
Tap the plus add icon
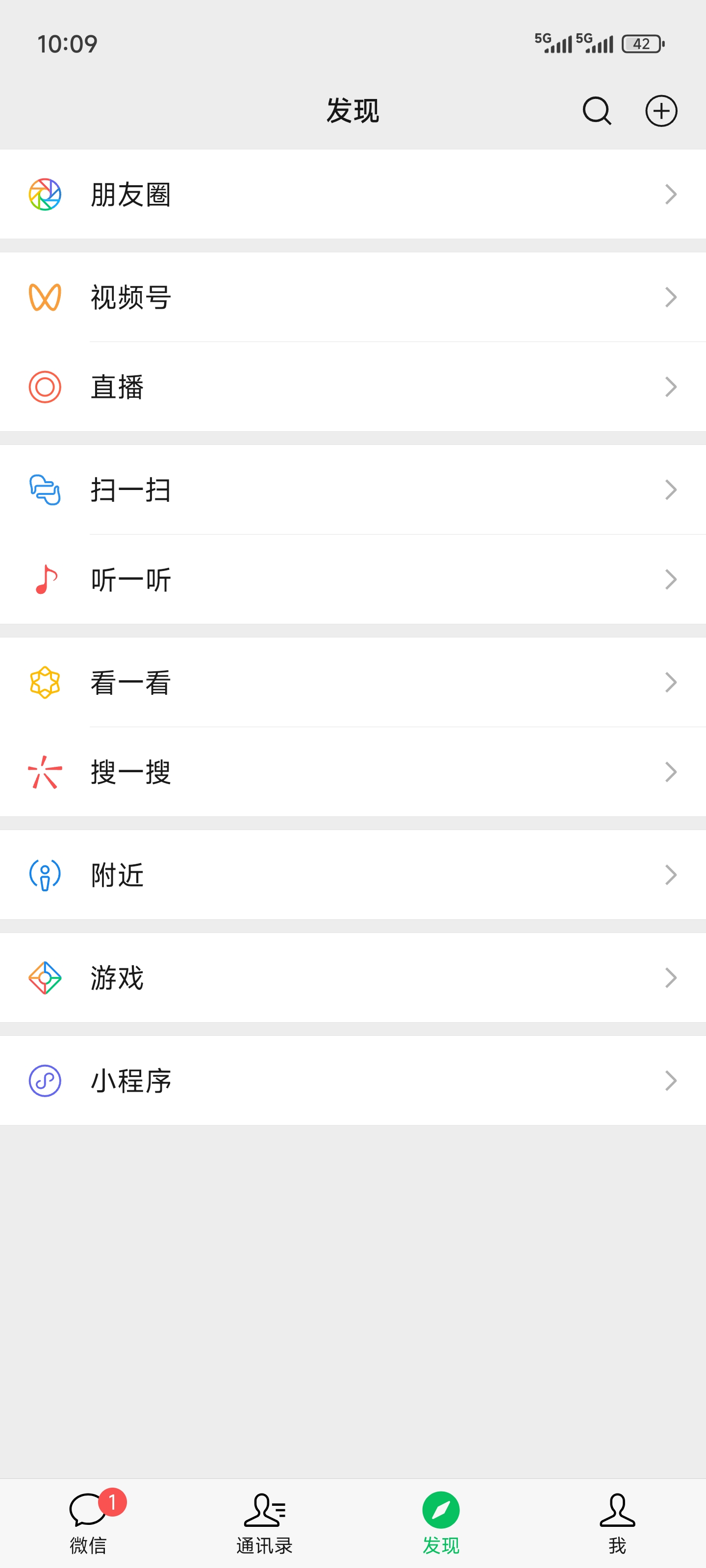[x=661, y=111]
